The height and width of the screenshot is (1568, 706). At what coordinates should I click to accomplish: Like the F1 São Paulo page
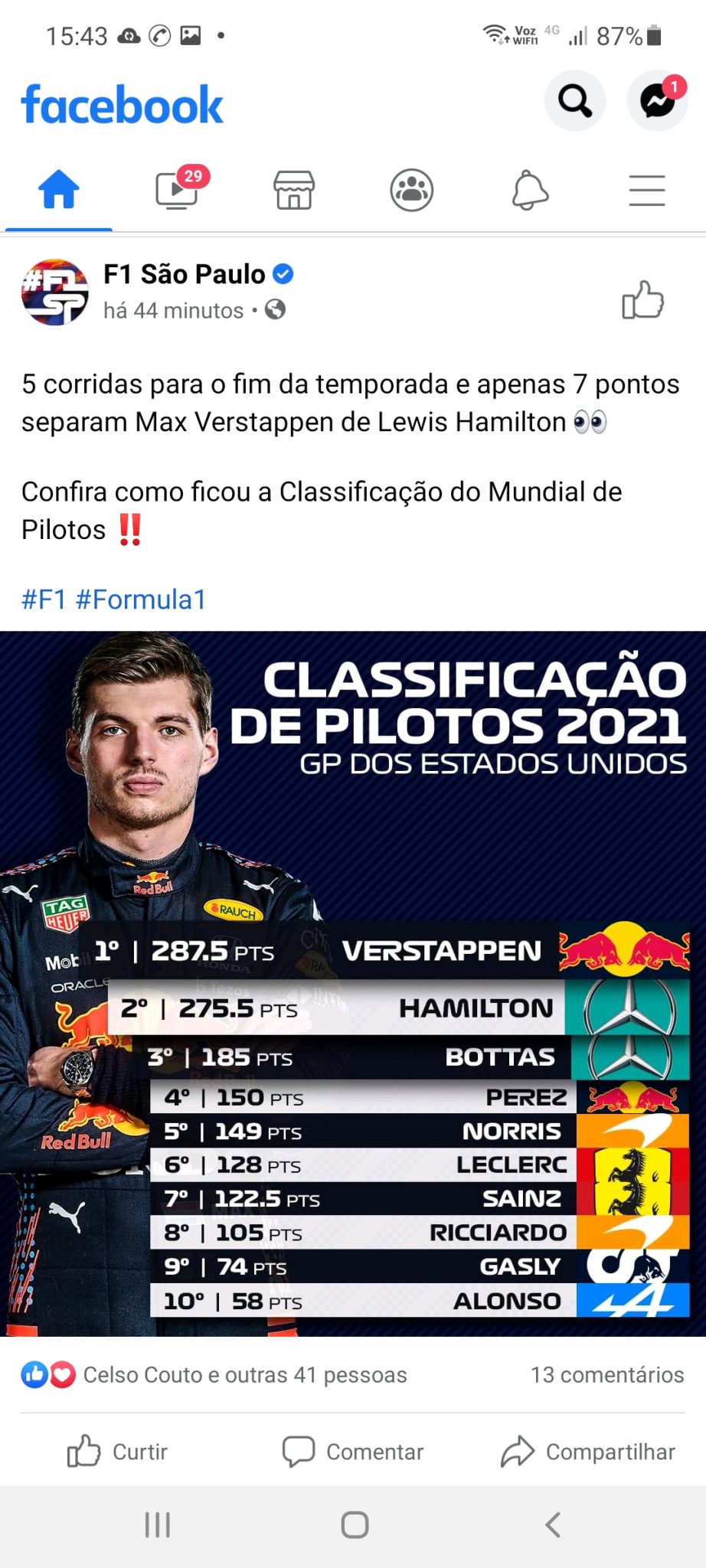[x=642, y=299]
